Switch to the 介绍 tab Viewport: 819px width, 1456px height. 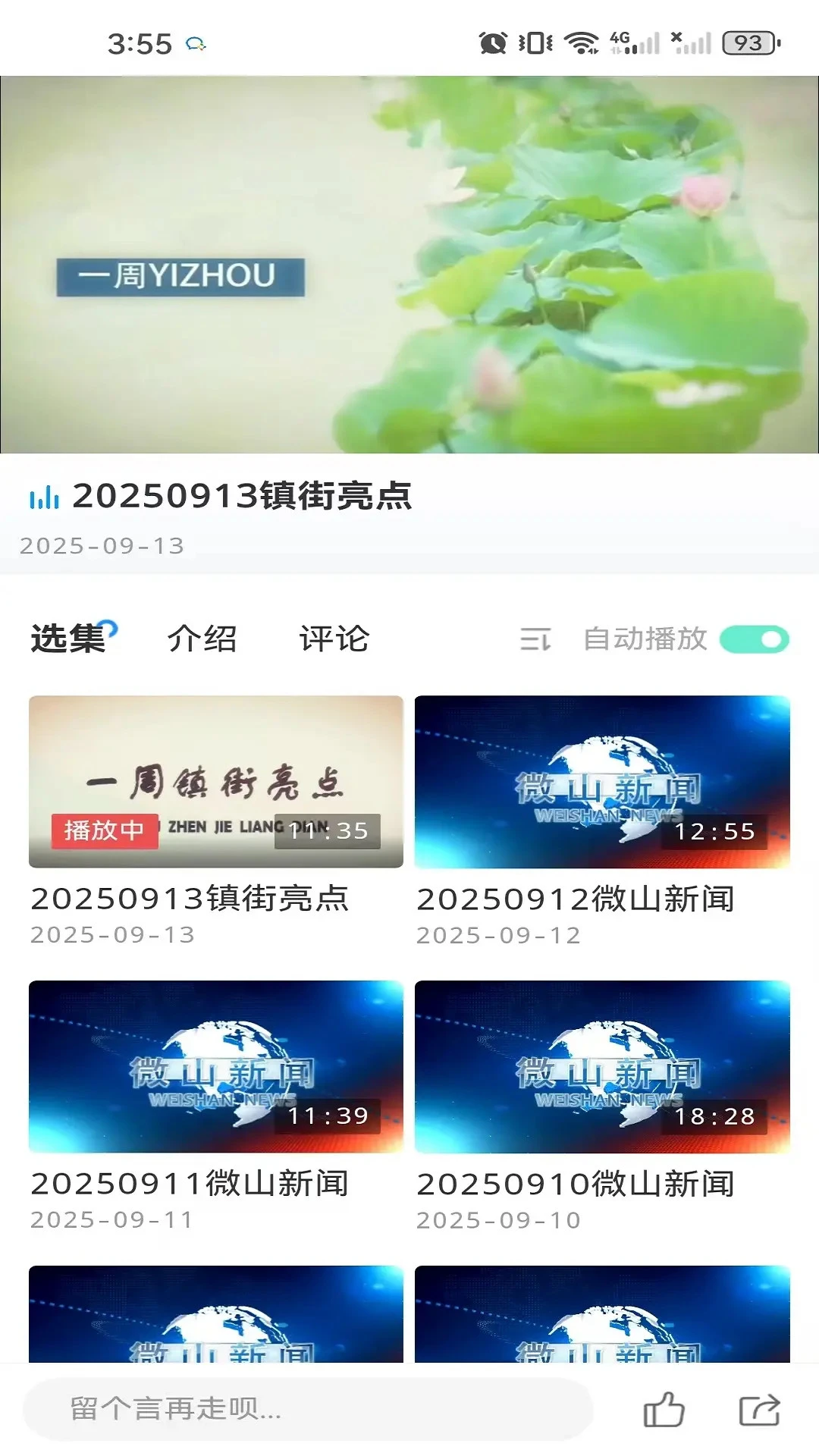(x=201, y=639)
